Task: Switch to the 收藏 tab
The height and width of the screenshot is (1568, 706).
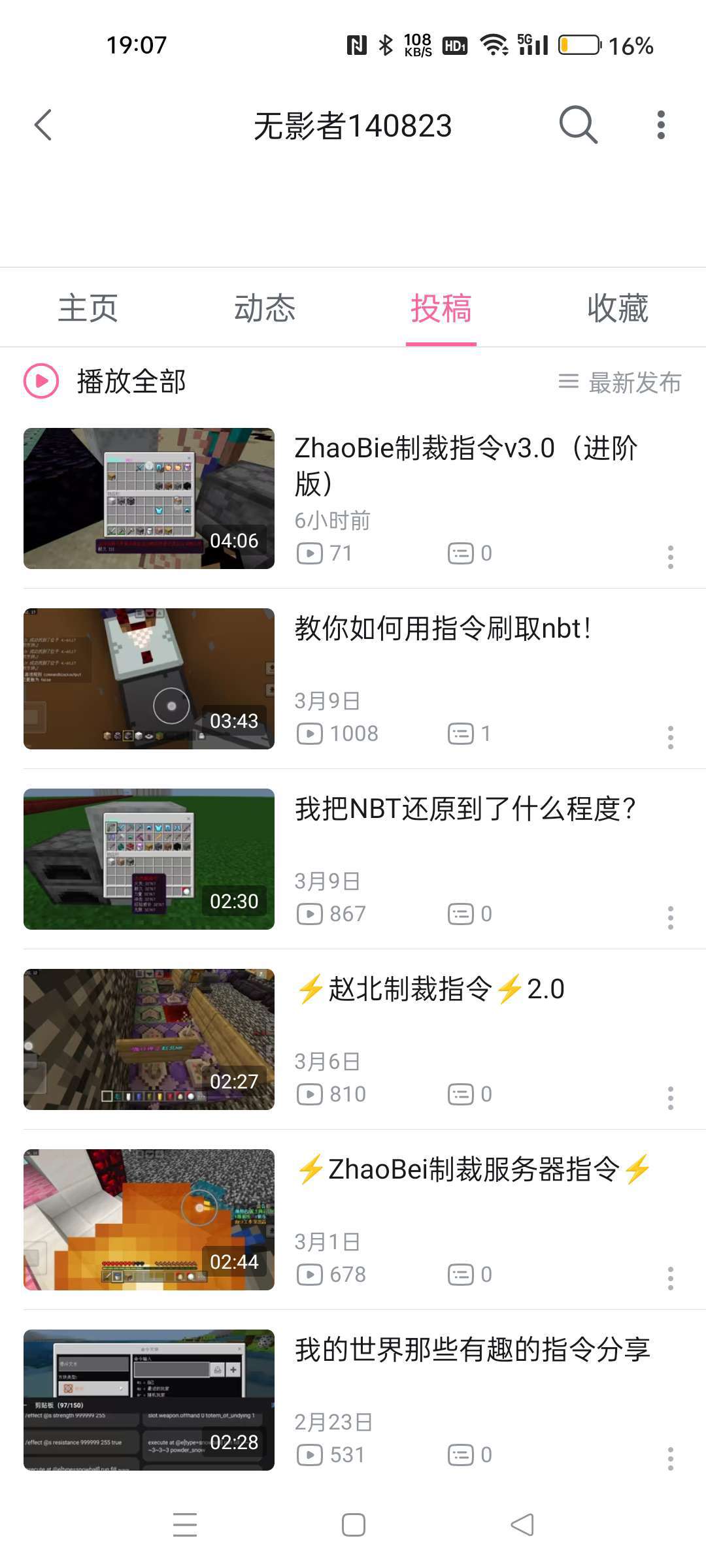Action: click(x=618, y=308)
